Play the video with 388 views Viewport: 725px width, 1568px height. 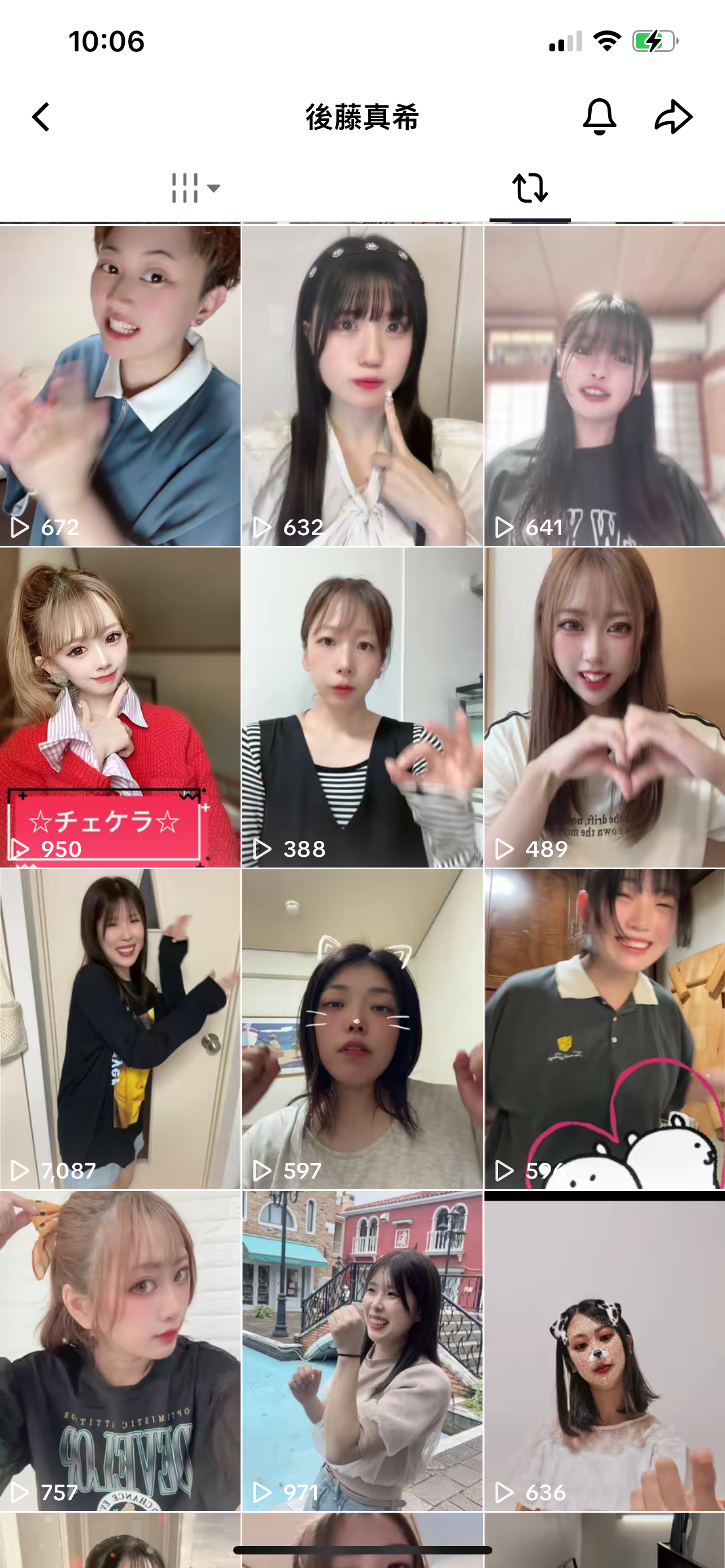coord(362,707)
